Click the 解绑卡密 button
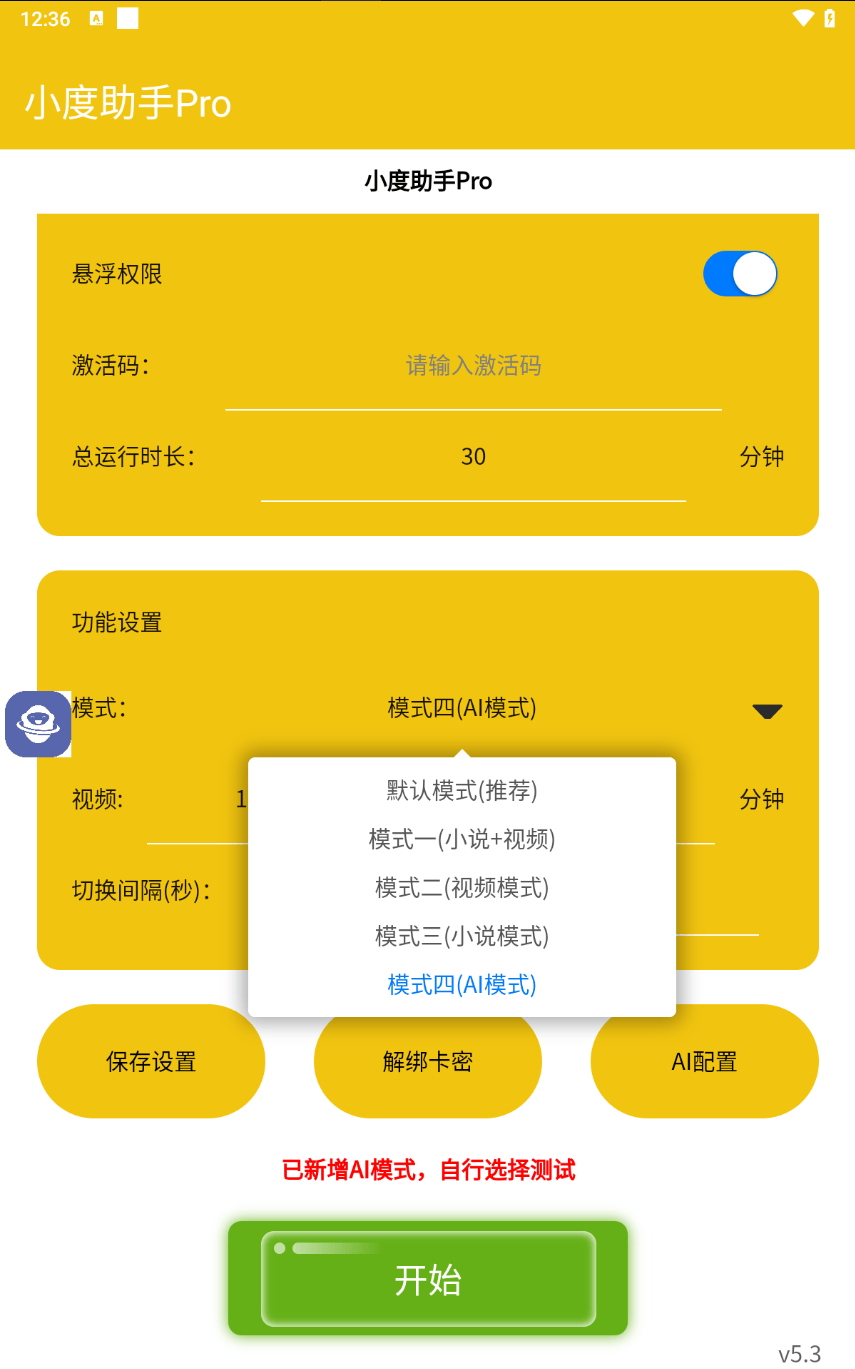The width and height of the screenshot is (855, 1369). [x=427, y=1061]
